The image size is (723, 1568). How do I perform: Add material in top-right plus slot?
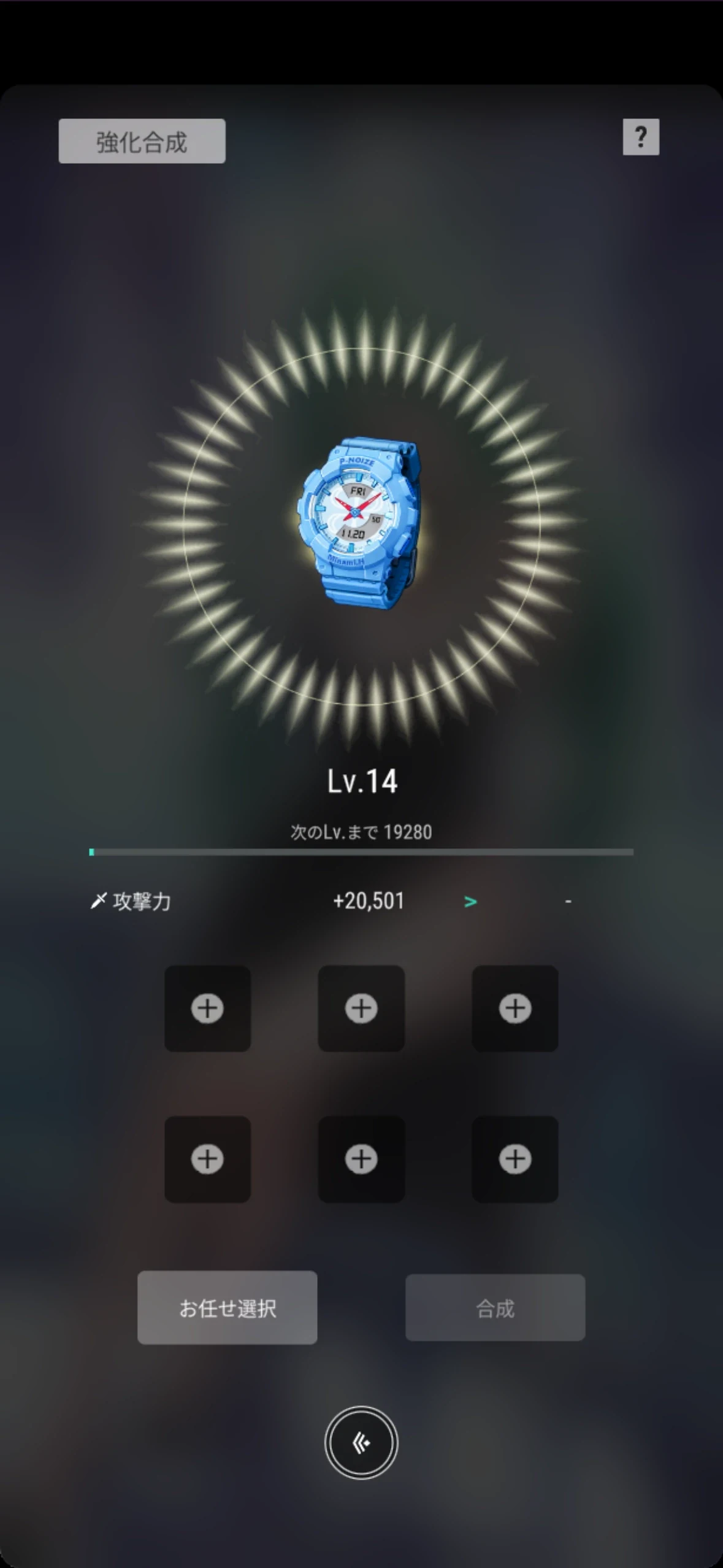coord(515,1009)
